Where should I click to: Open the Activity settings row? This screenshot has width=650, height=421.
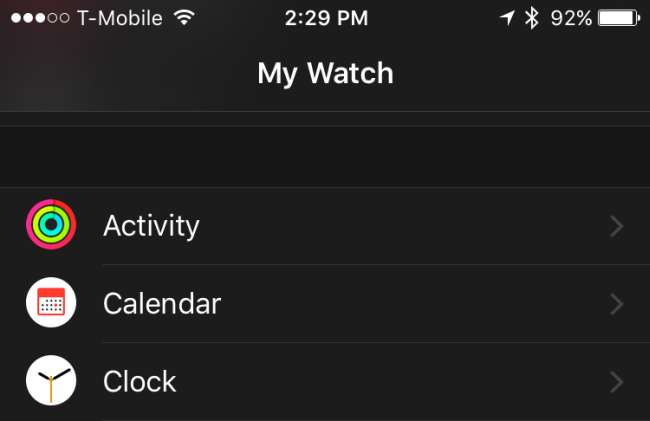(x=325, y=226)
